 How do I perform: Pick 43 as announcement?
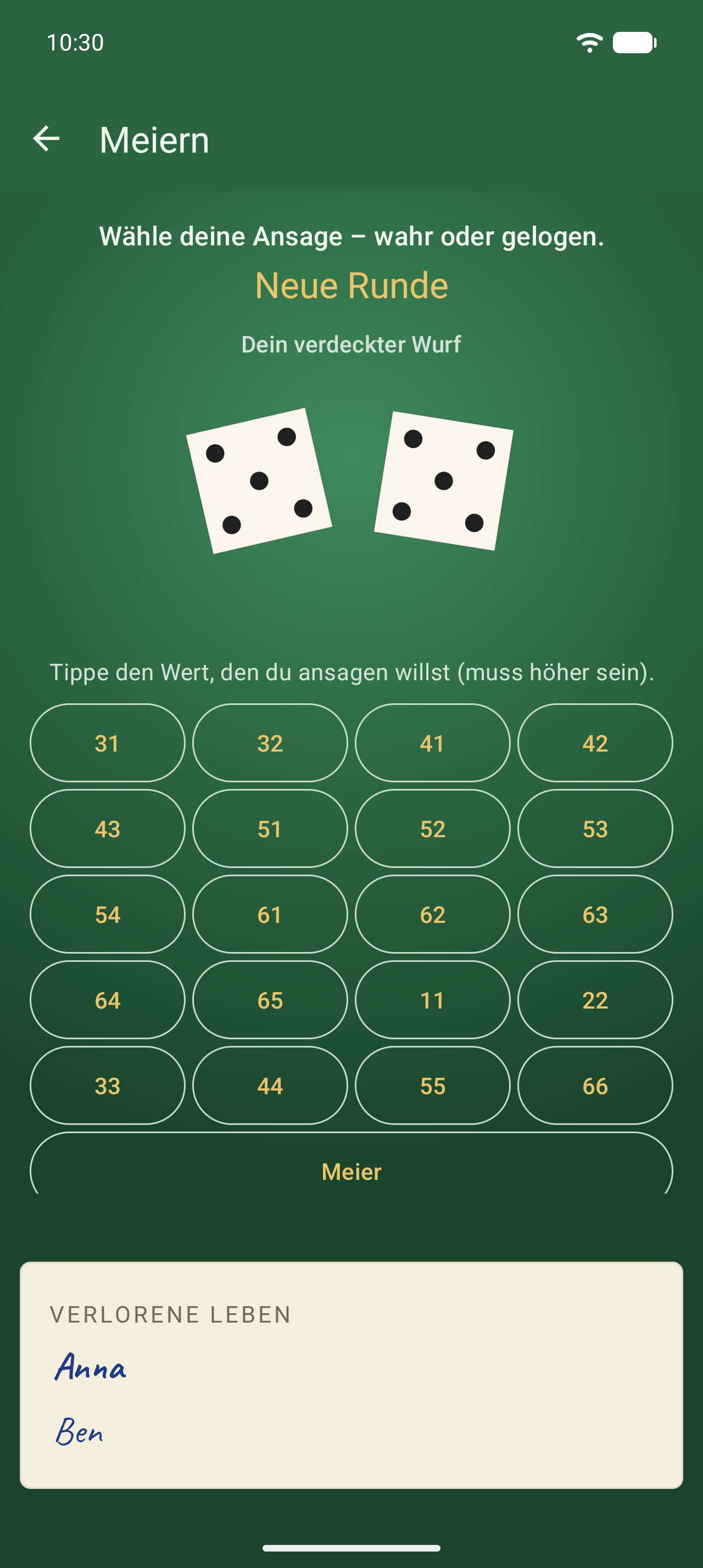click(x=108, y=828)
